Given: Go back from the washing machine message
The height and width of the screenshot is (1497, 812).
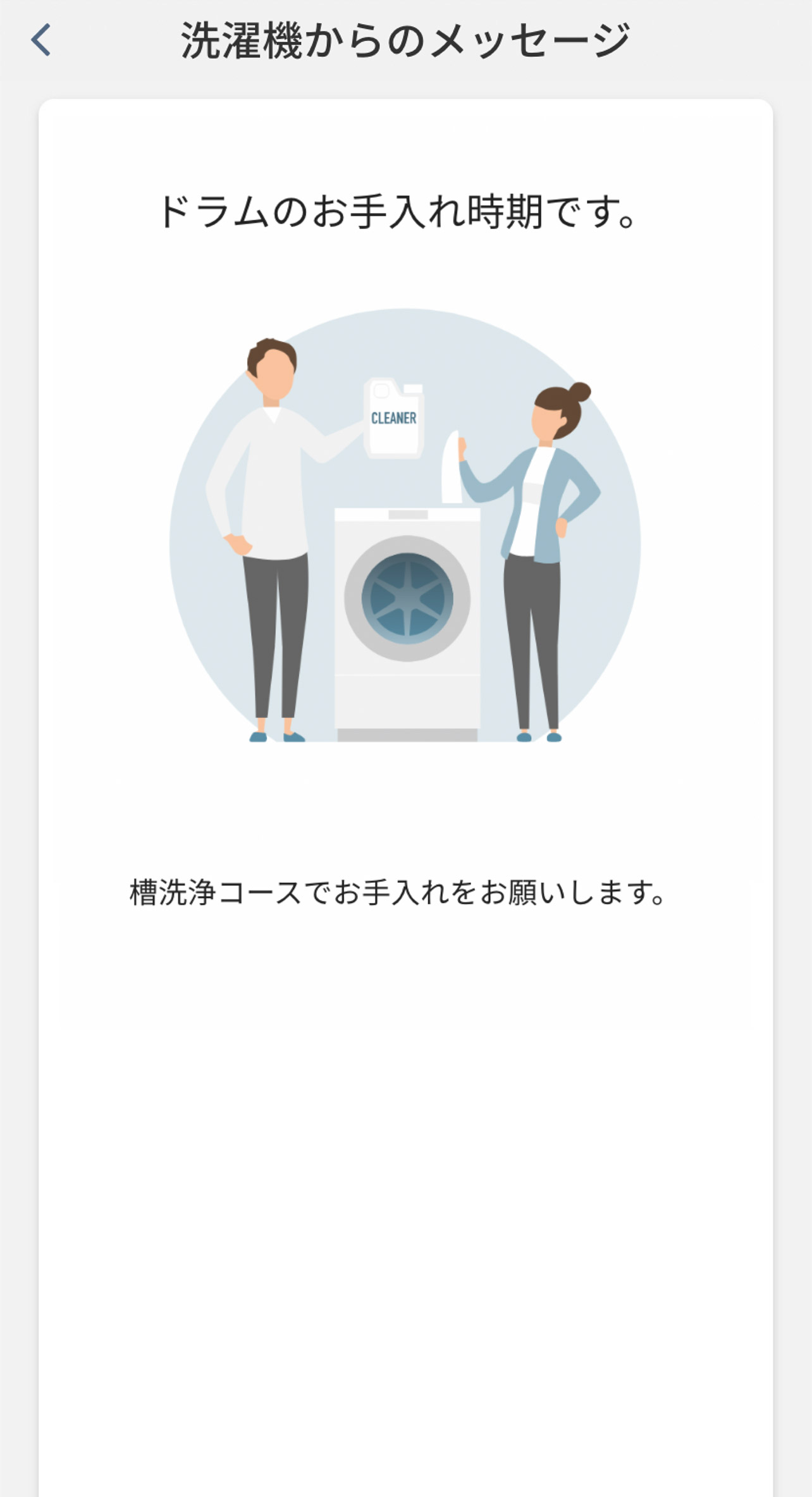Looking at the screenshot, I should tap(41, 40).
